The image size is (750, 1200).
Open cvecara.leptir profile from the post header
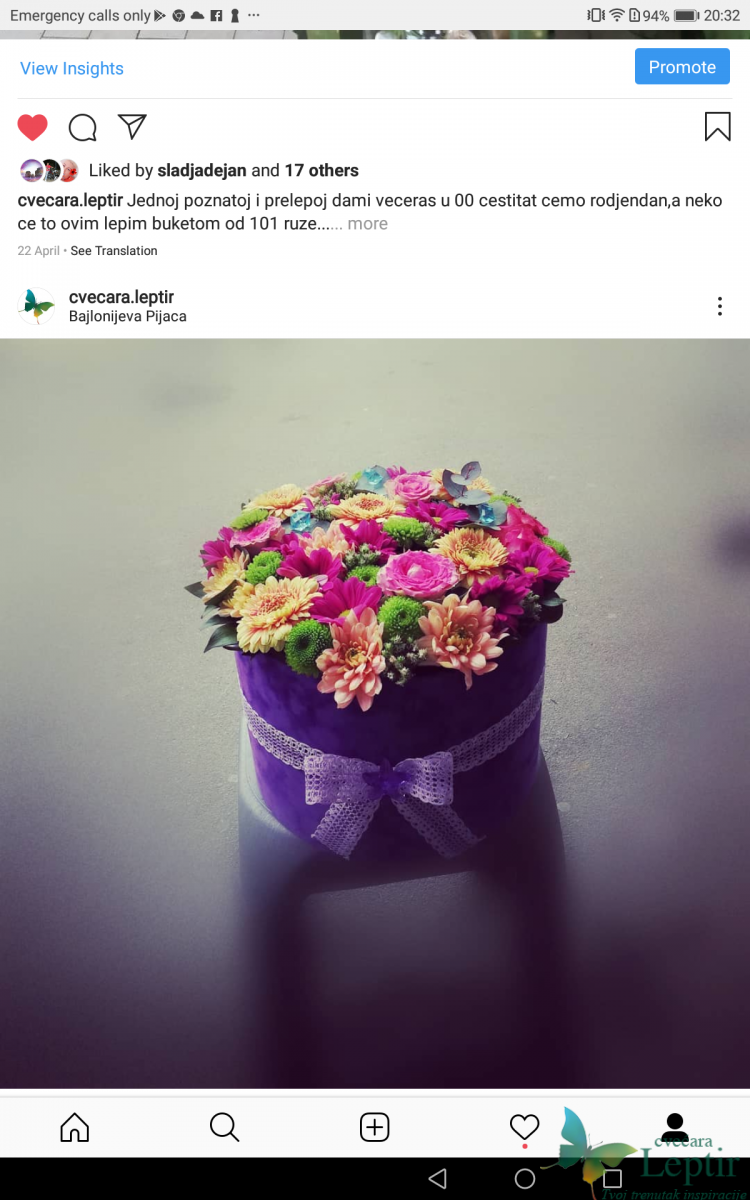[x=121, y=297]
